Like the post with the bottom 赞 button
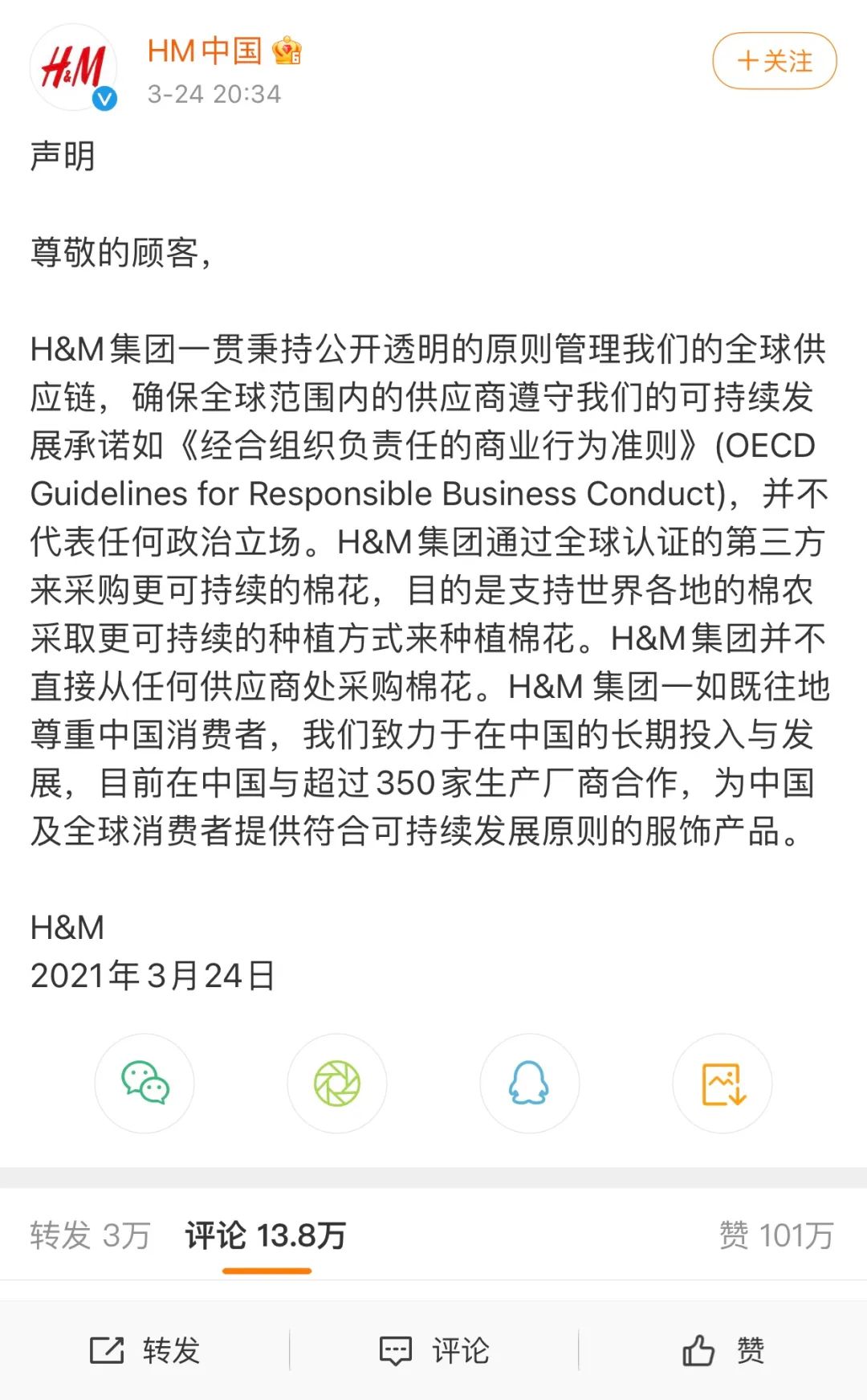This screenshot has height=1400, width=867. 722,1350
